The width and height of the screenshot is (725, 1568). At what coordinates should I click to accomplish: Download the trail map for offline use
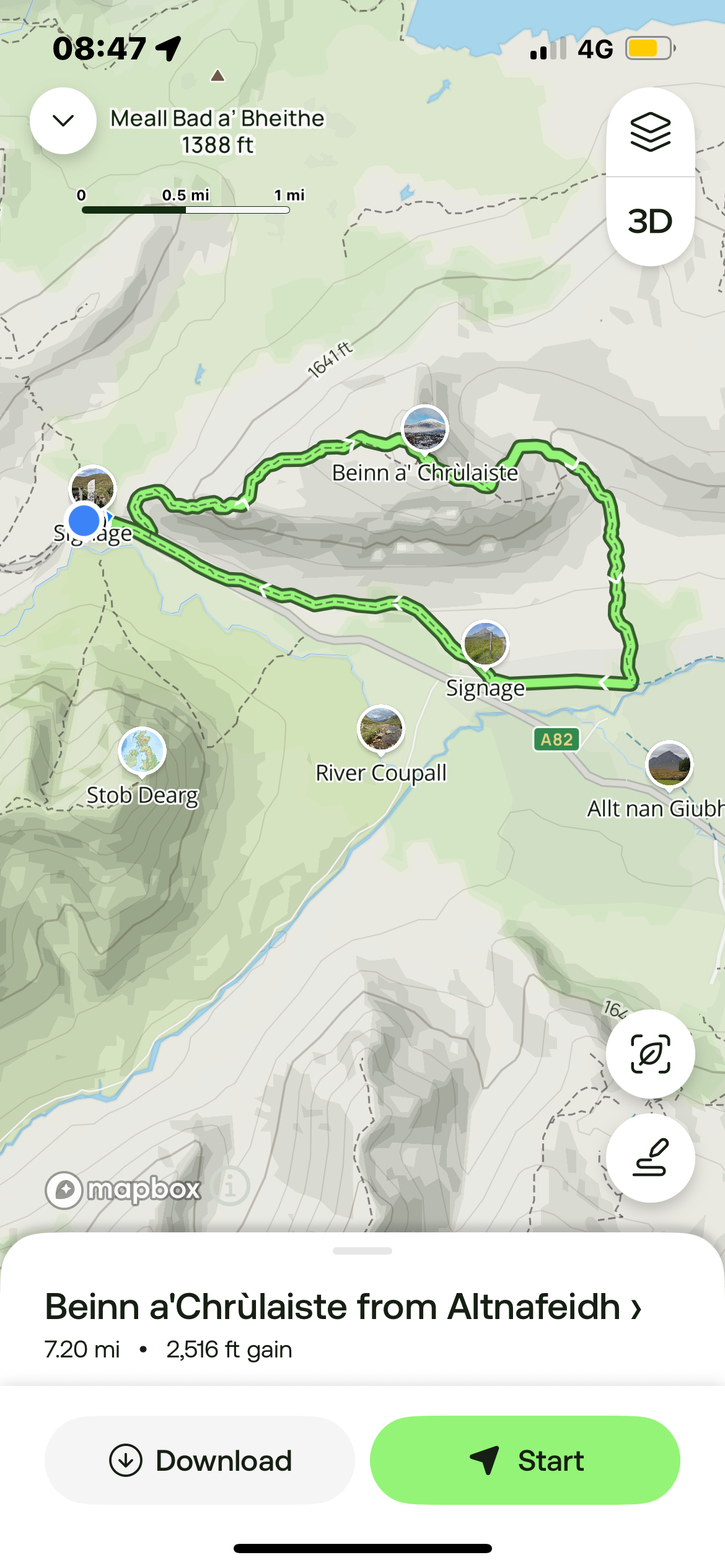tap(200, 1460)
